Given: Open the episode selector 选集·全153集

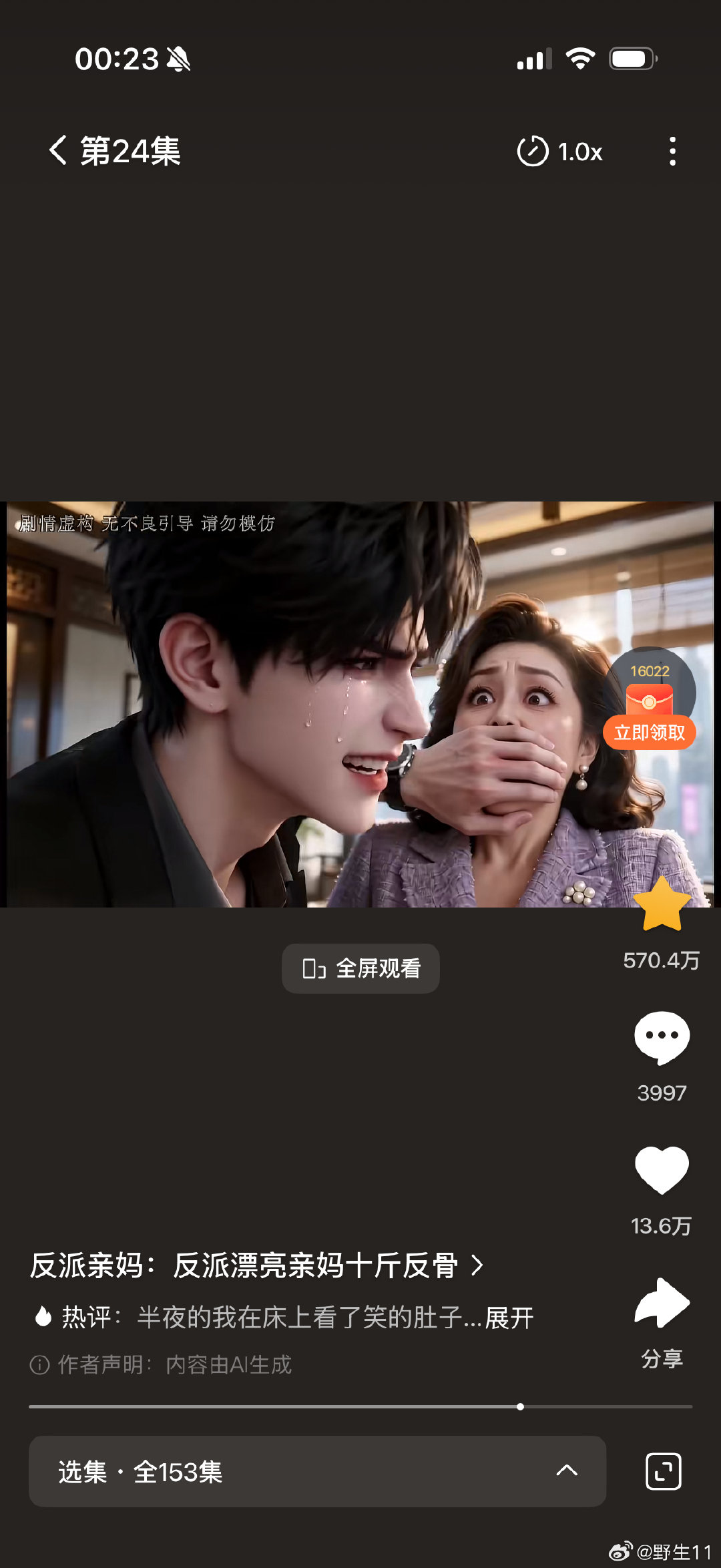Looking at the screenshot, I should click(x=317, y=1471).
